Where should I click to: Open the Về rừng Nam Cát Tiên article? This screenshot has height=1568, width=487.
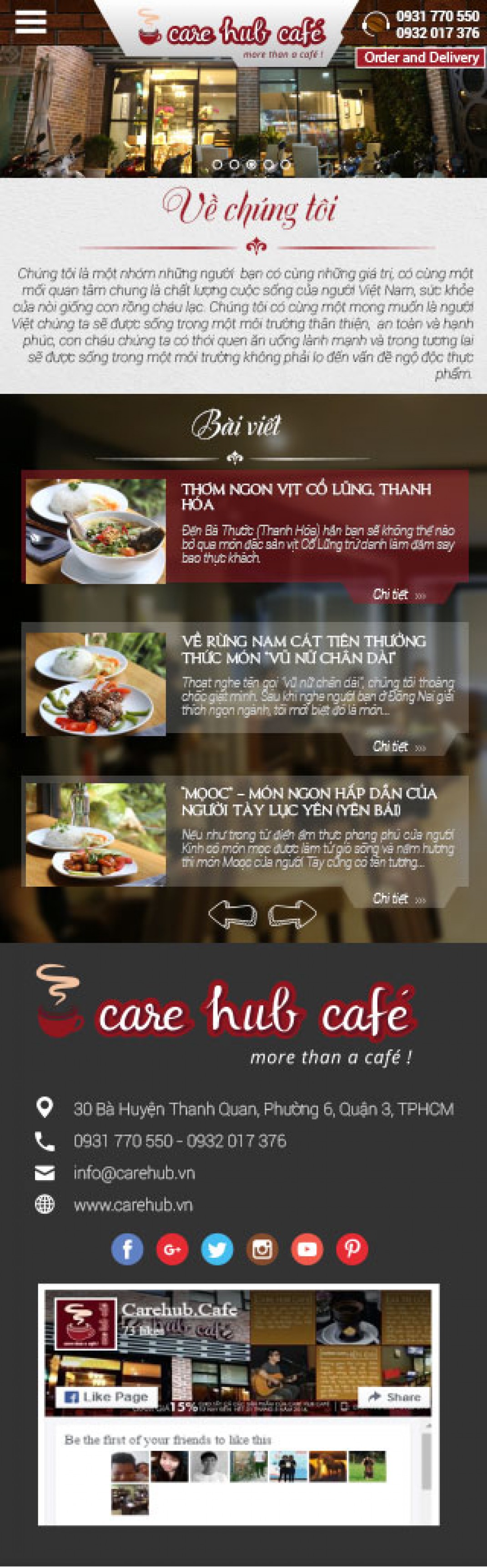coord(303,648)
